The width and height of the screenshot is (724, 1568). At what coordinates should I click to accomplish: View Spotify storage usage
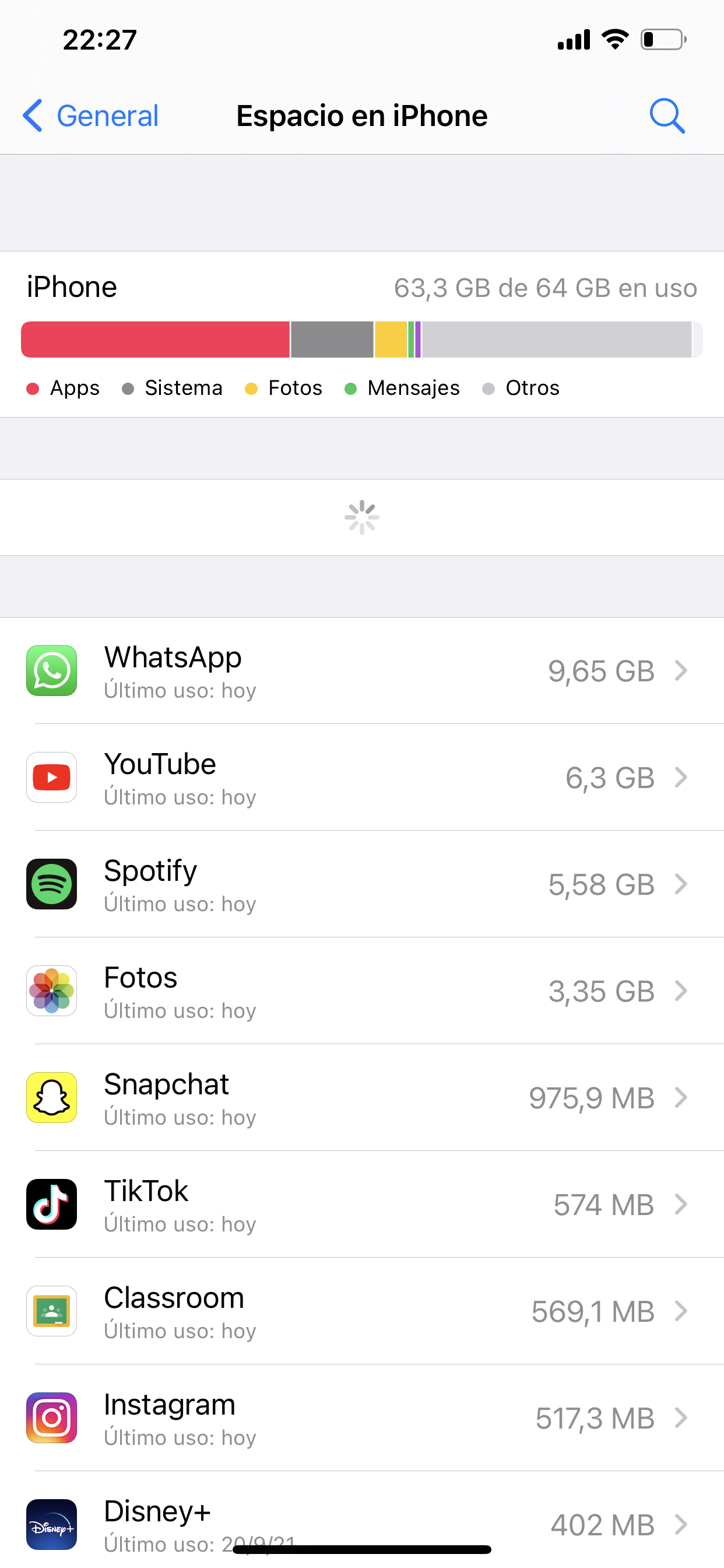click(x=362, y=884)
